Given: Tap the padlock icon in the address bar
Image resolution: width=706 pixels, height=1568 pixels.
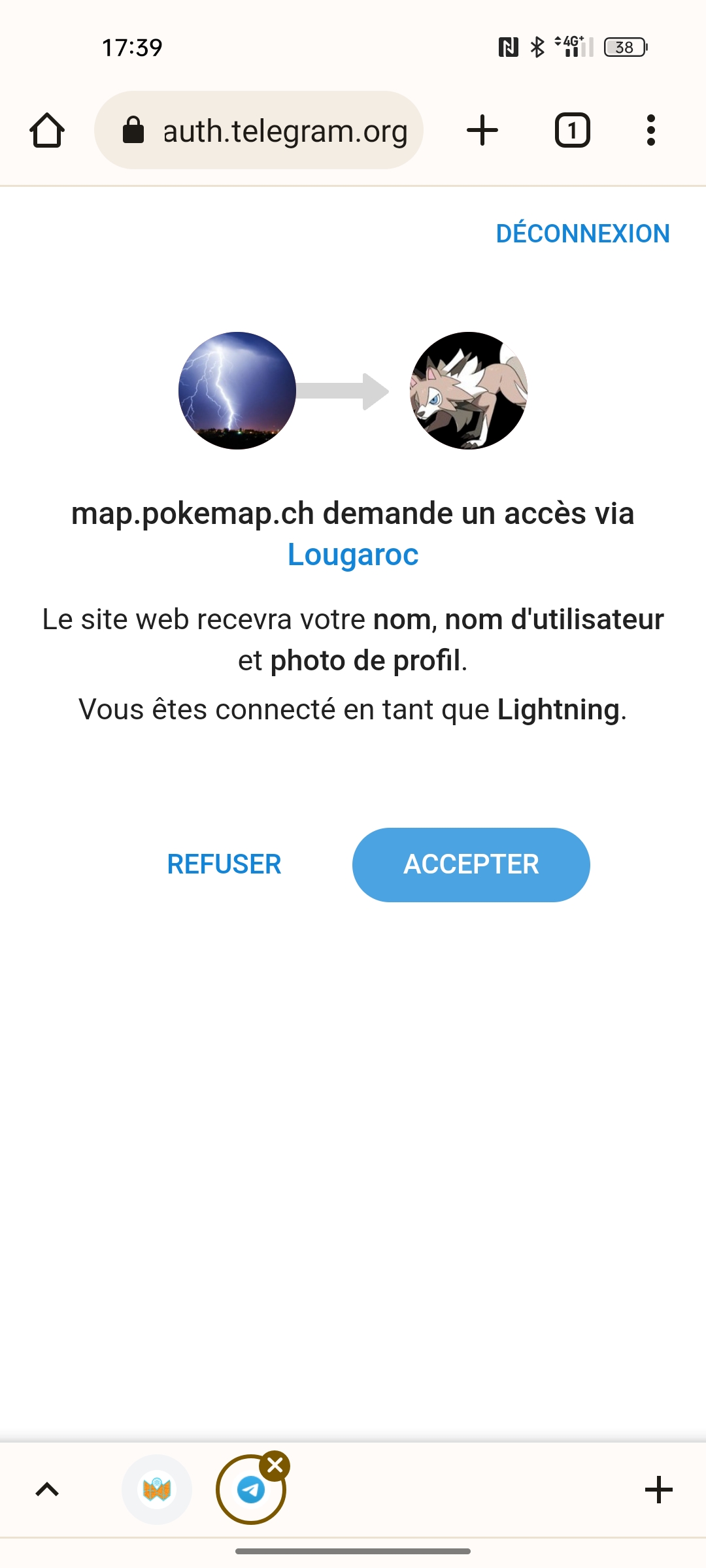Looking at the screenshot, I should 133,130.
